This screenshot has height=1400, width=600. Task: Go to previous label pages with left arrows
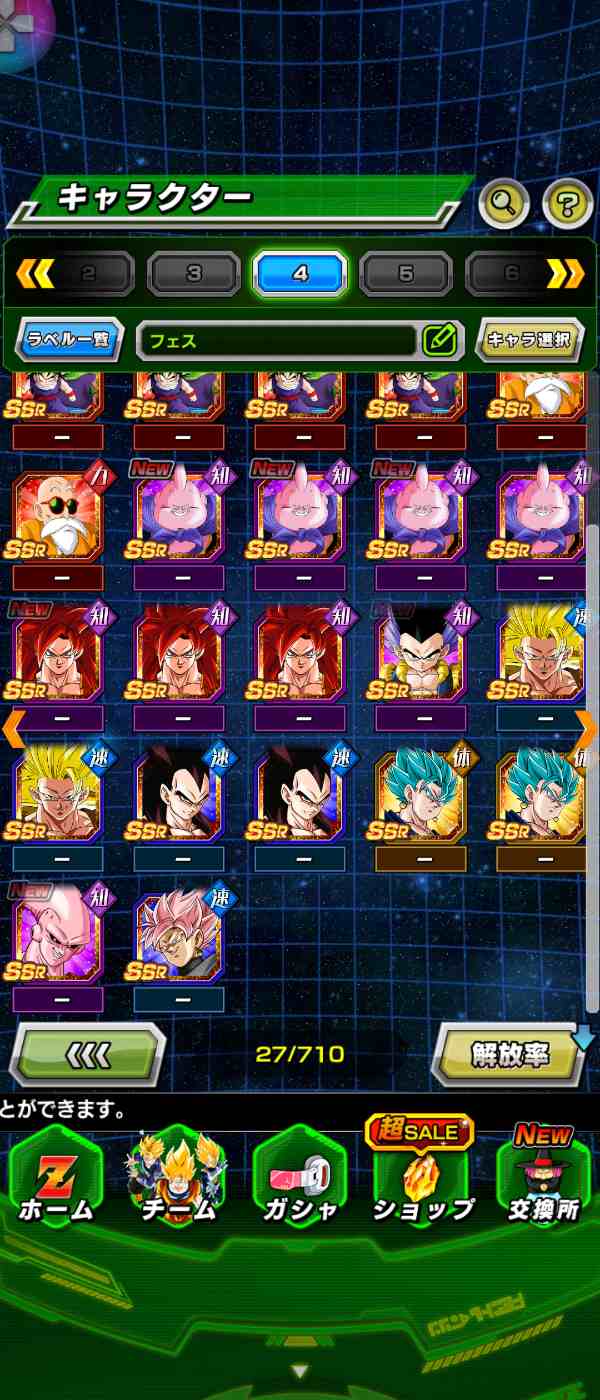click(x=36, y=273)
